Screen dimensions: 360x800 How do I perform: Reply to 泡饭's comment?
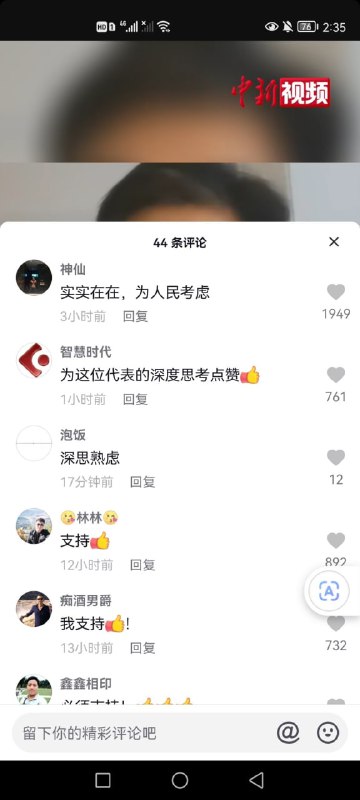tap(142, 482)
